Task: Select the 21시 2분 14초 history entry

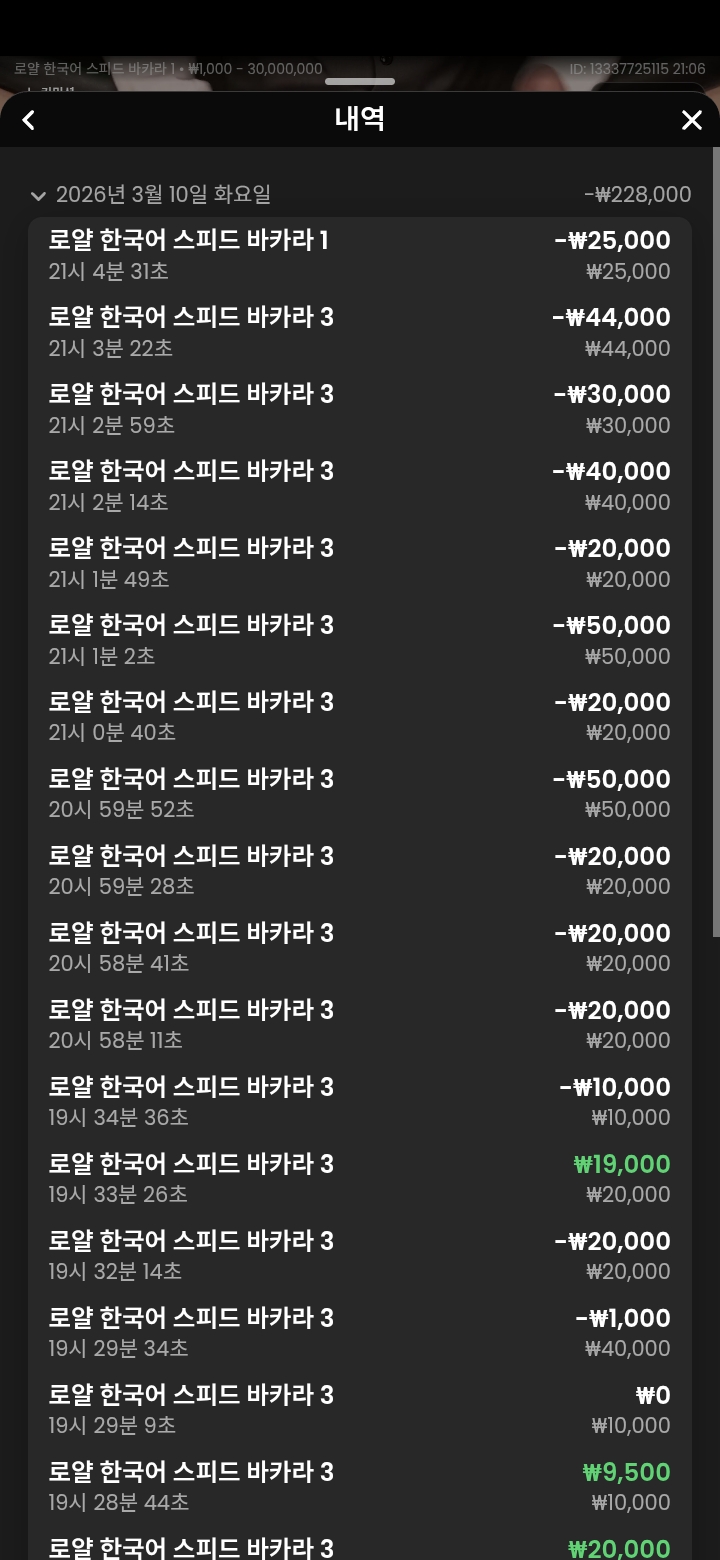Action: [359, 486]
